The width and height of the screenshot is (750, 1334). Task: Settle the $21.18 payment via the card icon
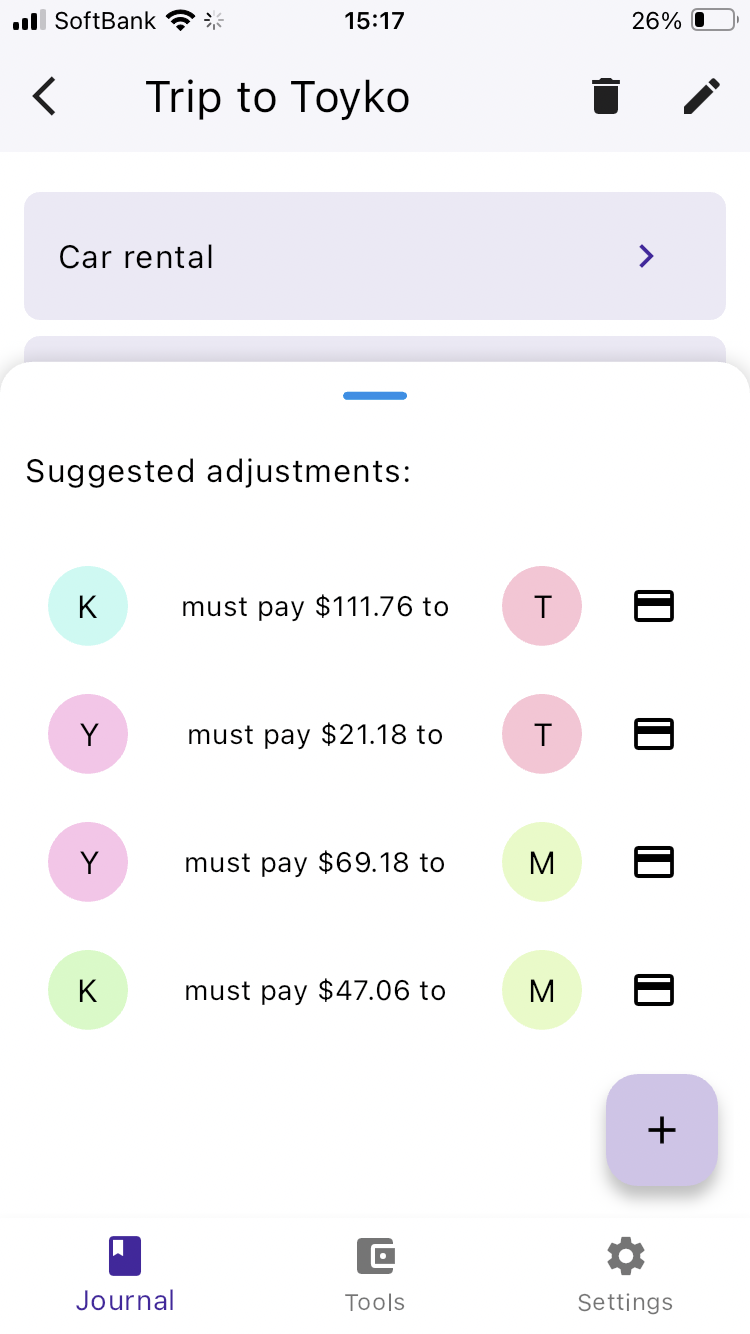(654, 734)
